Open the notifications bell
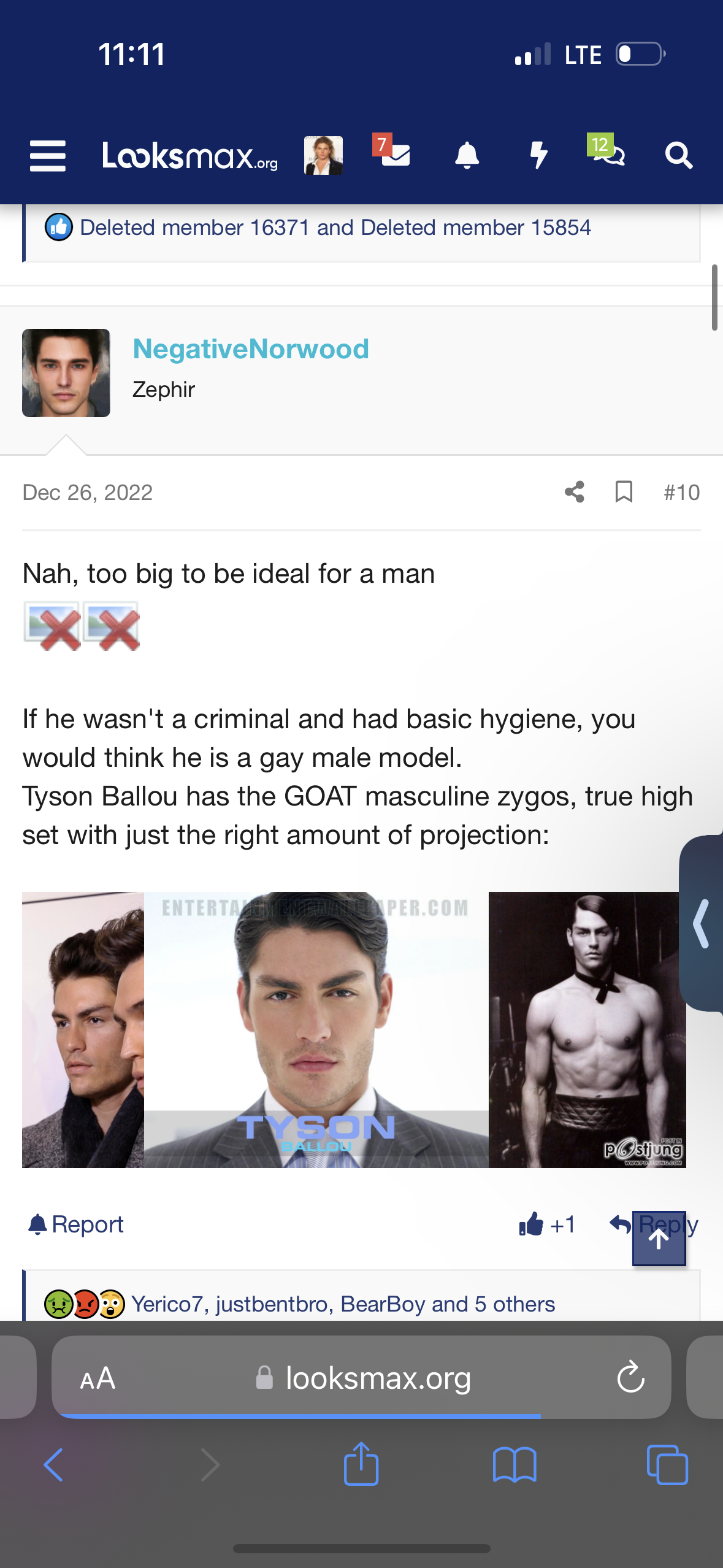The image size is (723, 1568). pos(467,156)
